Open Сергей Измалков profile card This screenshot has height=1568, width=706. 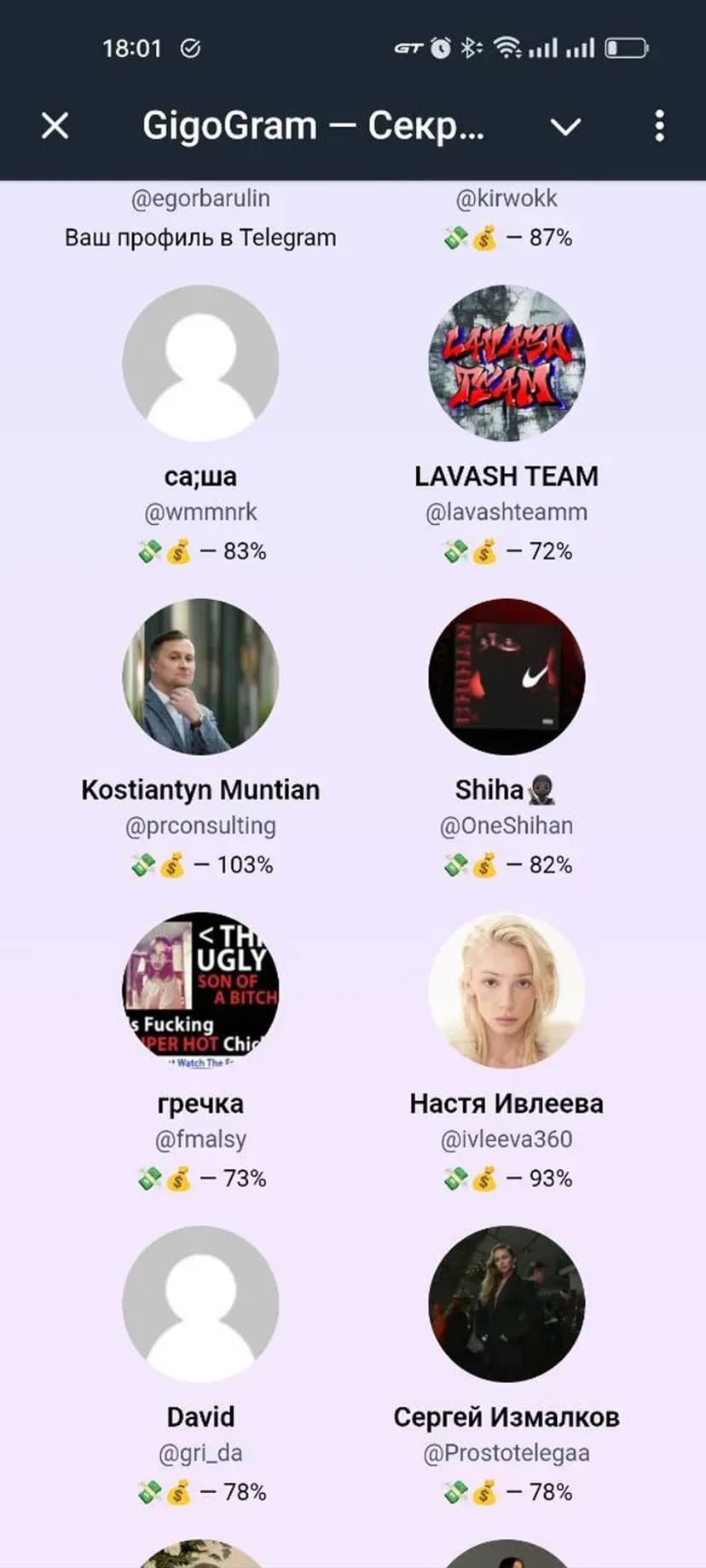(506, 1305)
